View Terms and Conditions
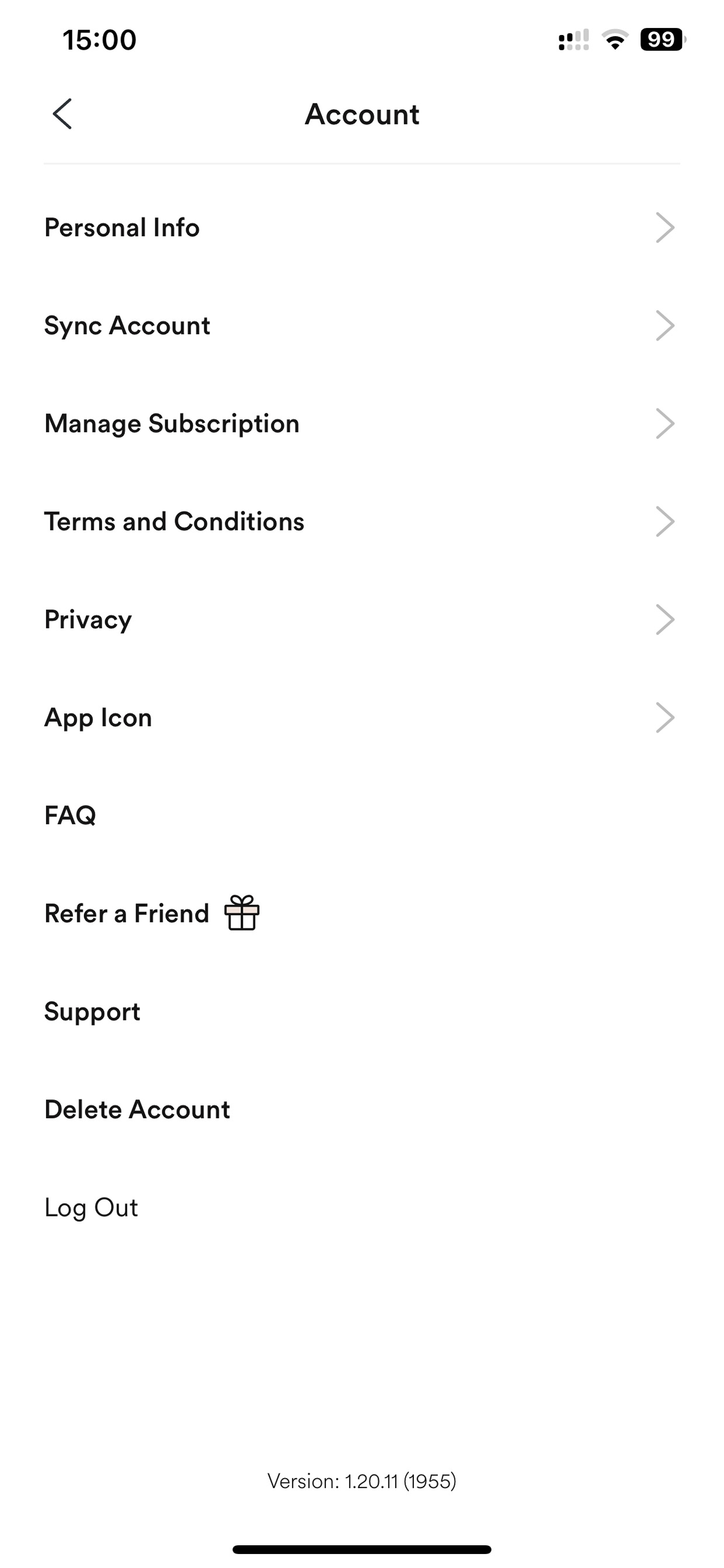Screen dimensions: 724x1568 click(362, 522)
